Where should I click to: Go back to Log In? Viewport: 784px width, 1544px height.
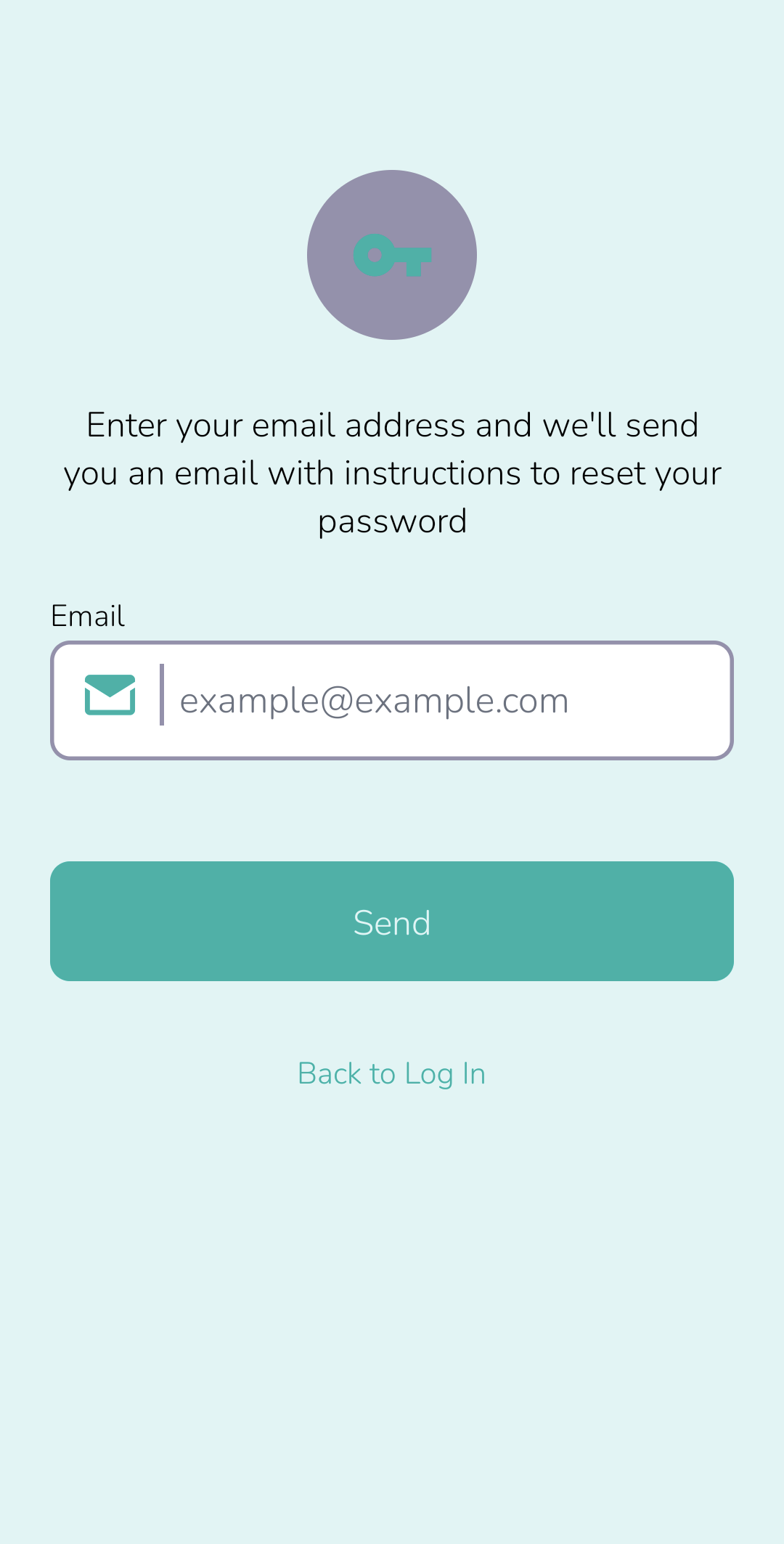point(392,1073)
